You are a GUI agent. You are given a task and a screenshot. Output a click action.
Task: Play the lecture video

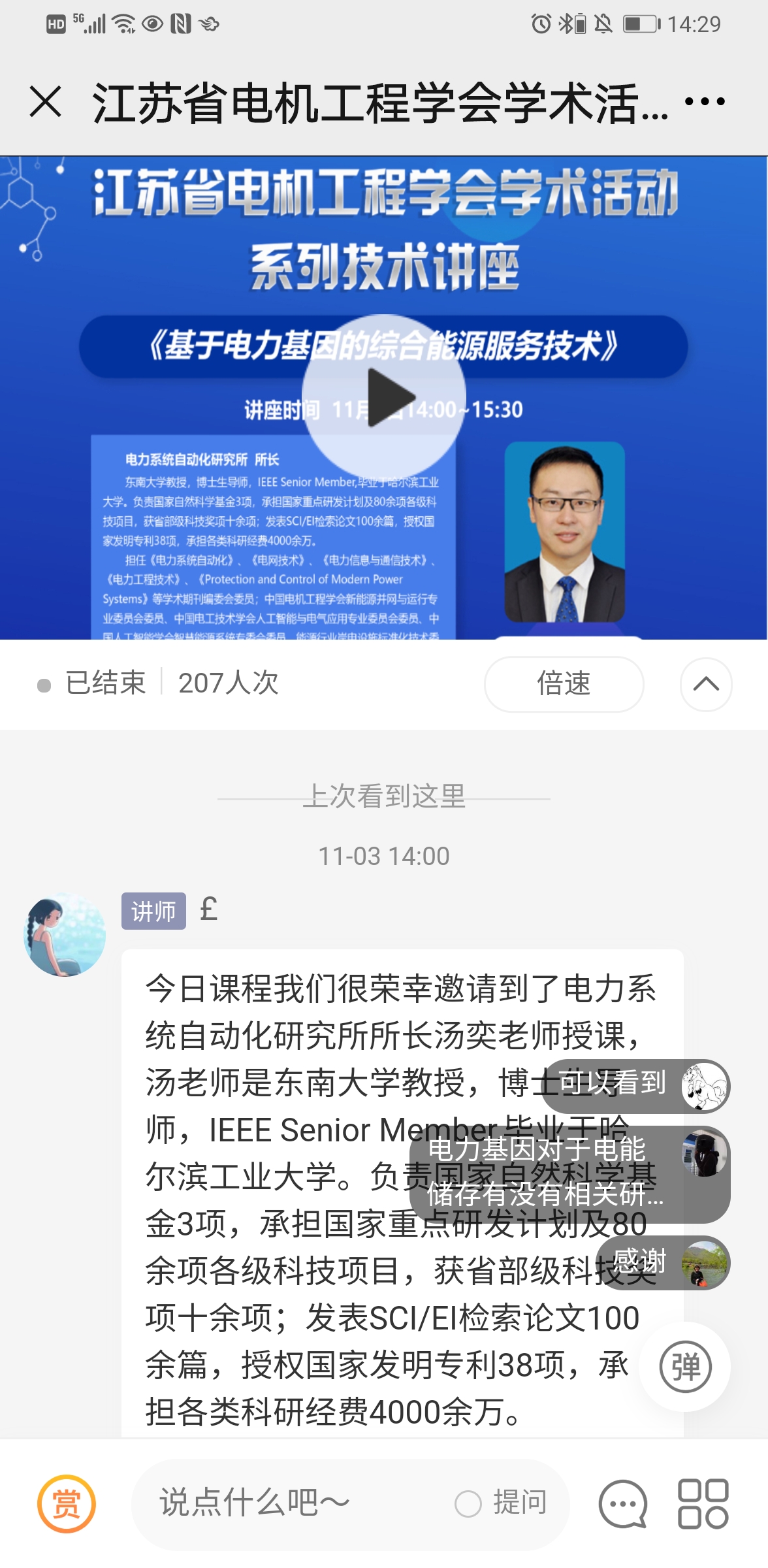coord(384,397)
